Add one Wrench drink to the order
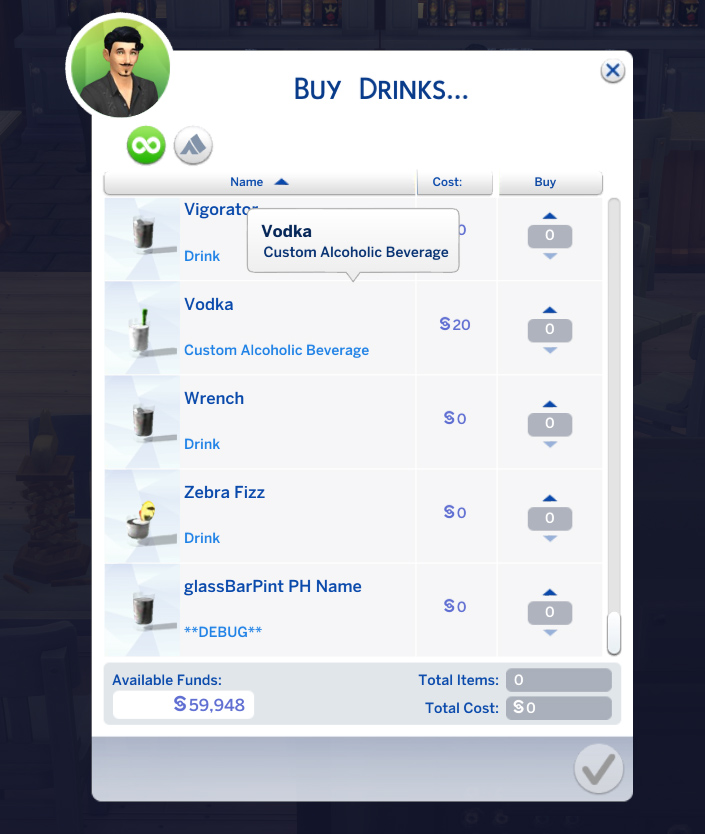Screen dimensions: 705x834 coord(549,404)
